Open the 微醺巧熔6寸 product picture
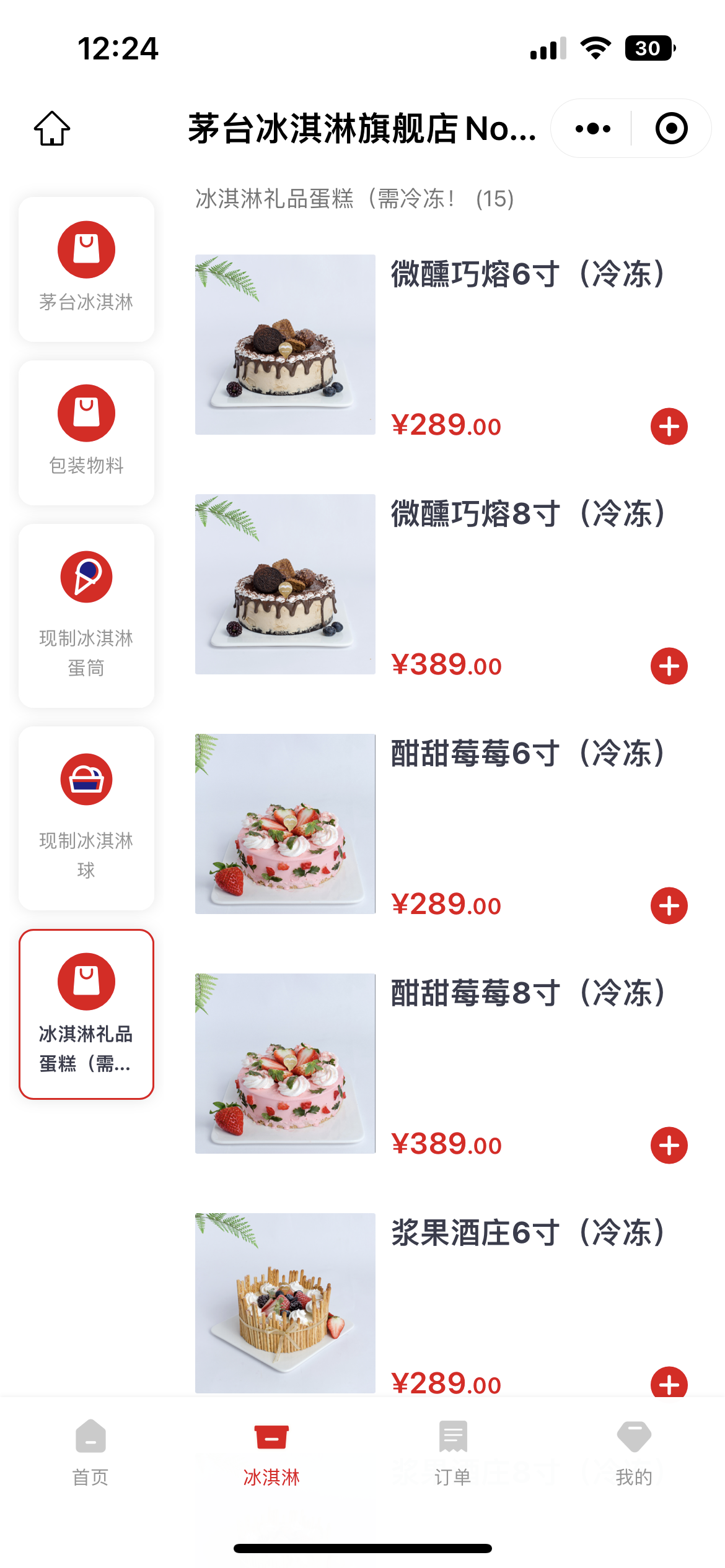The image size is (725, 1568). (285, 344)
